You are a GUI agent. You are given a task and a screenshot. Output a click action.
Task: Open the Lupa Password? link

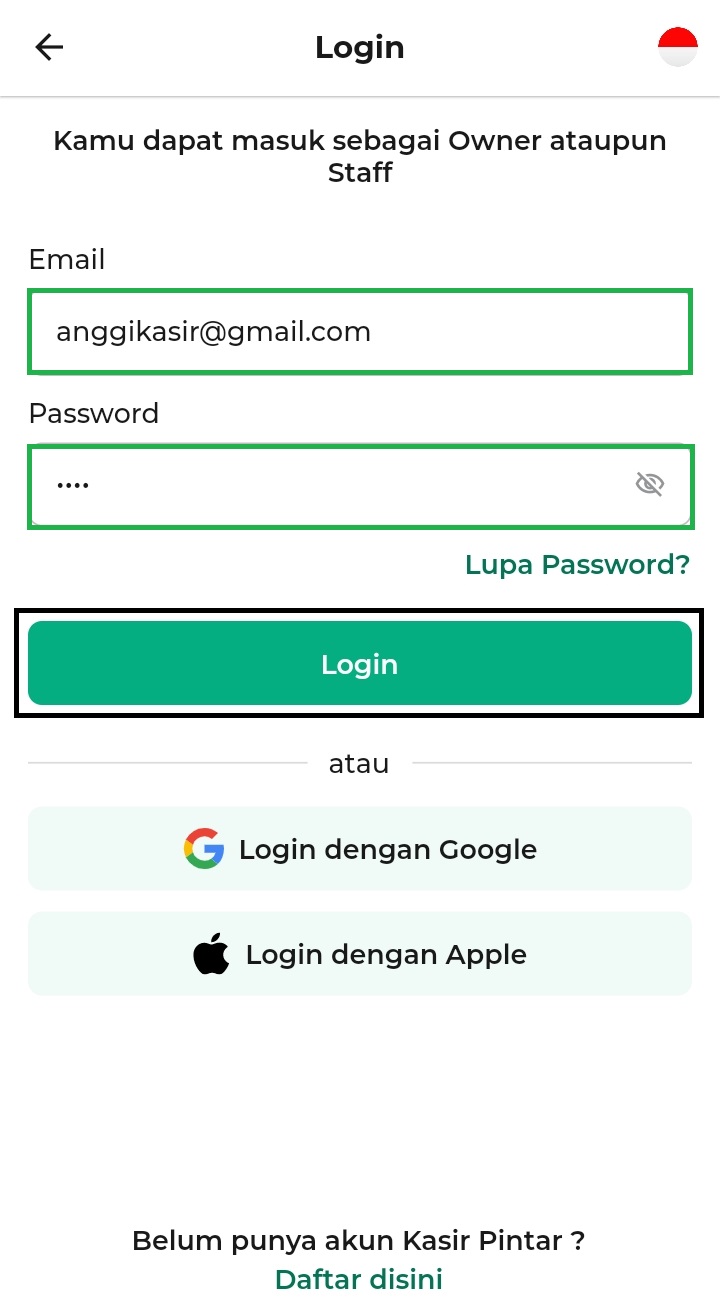pos(577,565)
